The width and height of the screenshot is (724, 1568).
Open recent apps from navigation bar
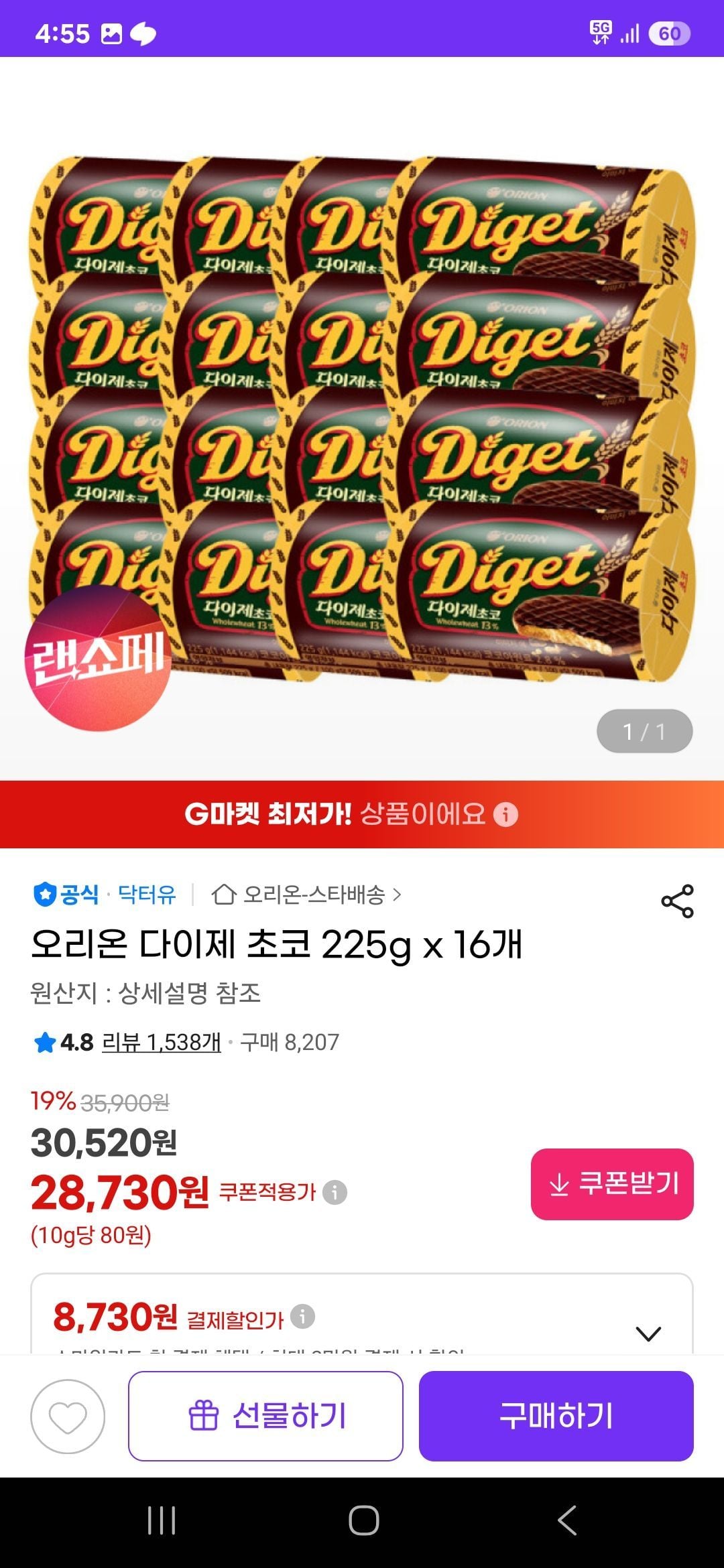[162, 1520]
